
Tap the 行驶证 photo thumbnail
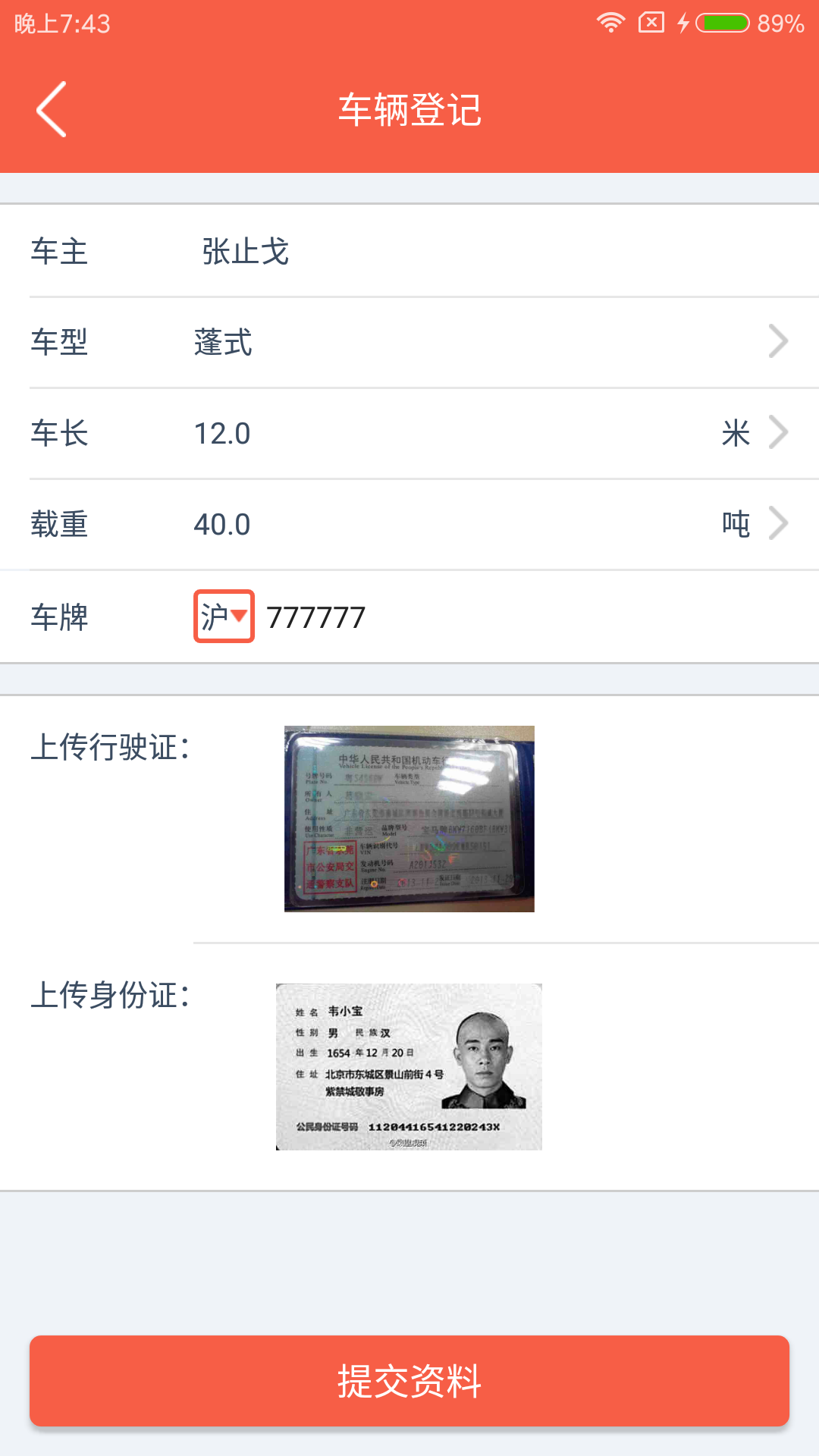[409, 818]
